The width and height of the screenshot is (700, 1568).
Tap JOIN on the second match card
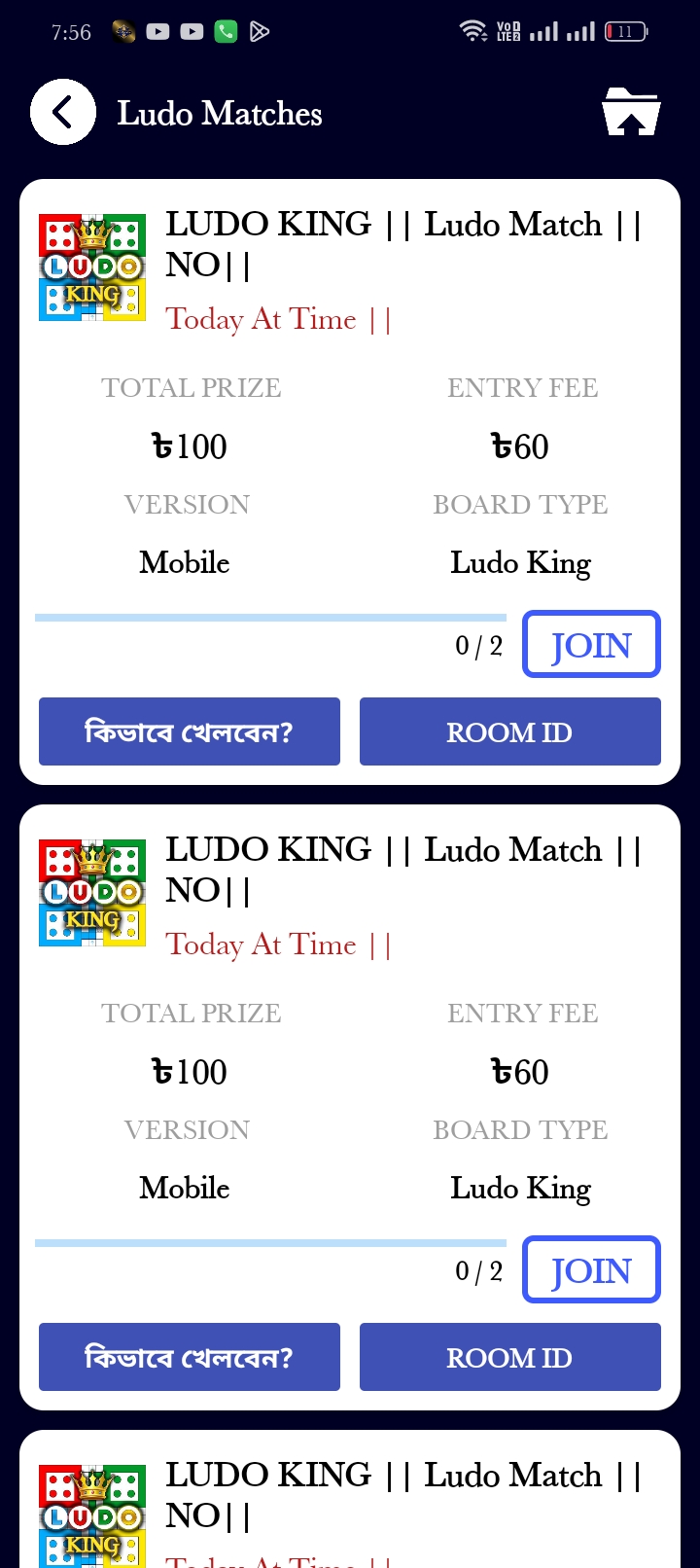click(x=591, y=1269)
